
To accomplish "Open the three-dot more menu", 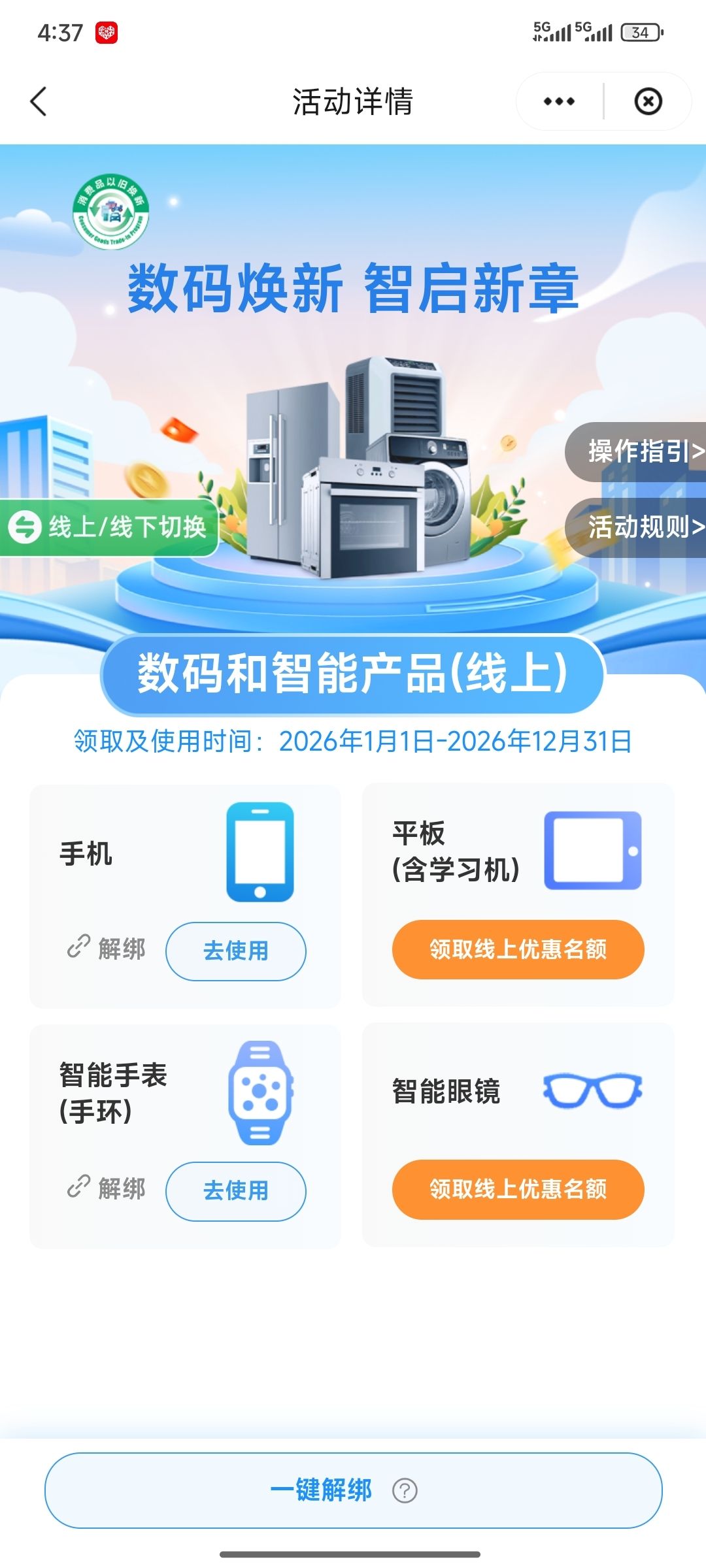I will tap(559, 101).
